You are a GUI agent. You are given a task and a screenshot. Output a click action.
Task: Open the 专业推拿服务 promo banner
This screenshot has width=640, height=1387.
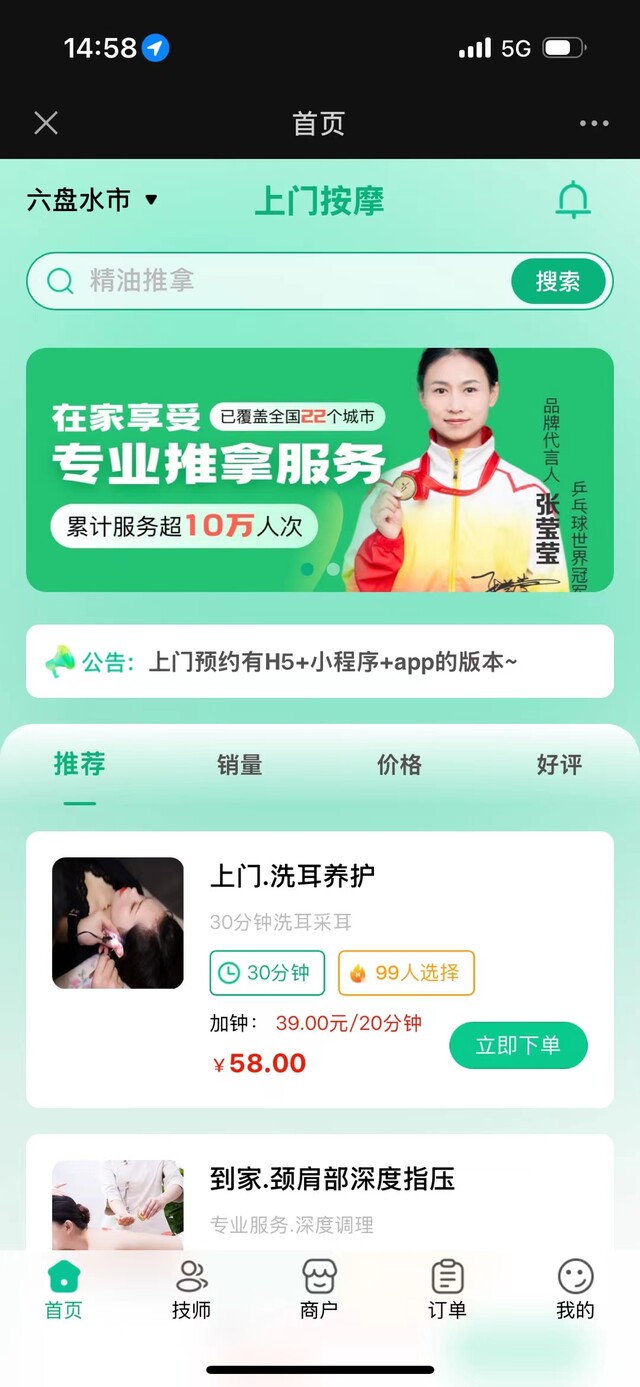[x=319, y=470]
